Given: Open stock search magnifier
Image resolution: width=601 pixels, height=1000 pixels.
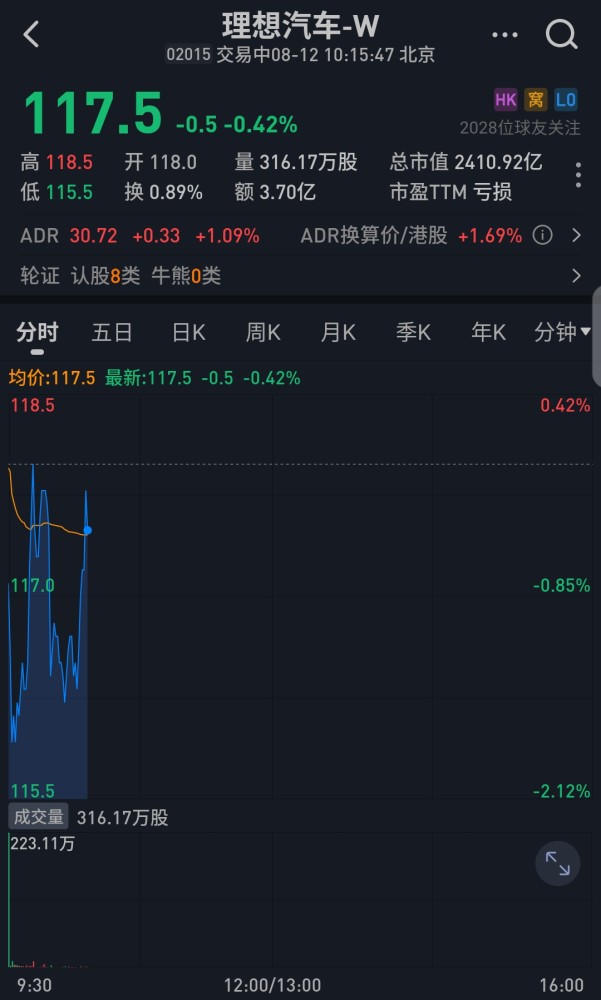Looking at the screenshot, I should [562, 35].
